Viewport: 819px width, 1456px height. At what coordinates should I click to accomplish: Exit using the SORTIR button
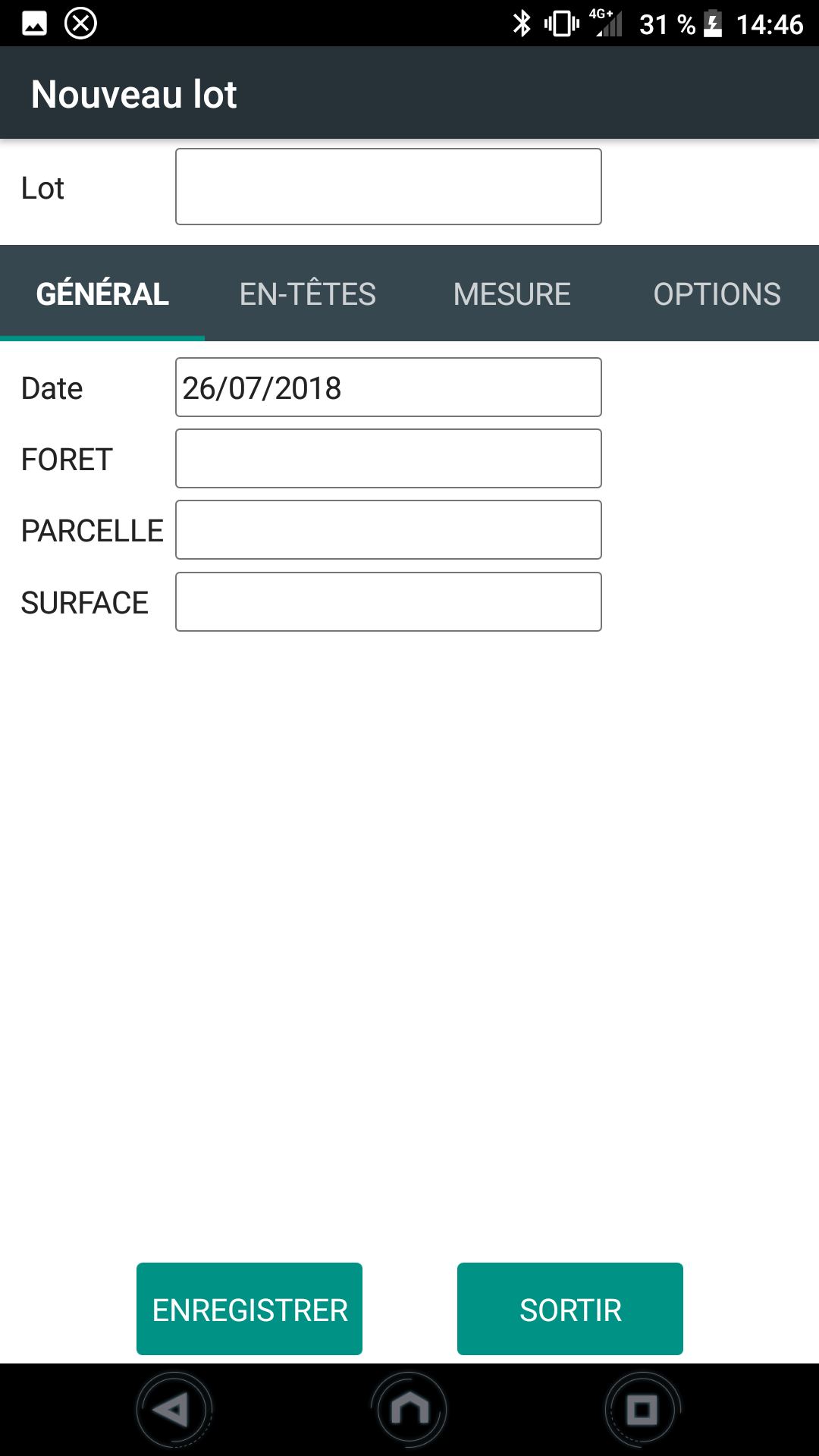pyautogui.click(x=570, y=1309)
